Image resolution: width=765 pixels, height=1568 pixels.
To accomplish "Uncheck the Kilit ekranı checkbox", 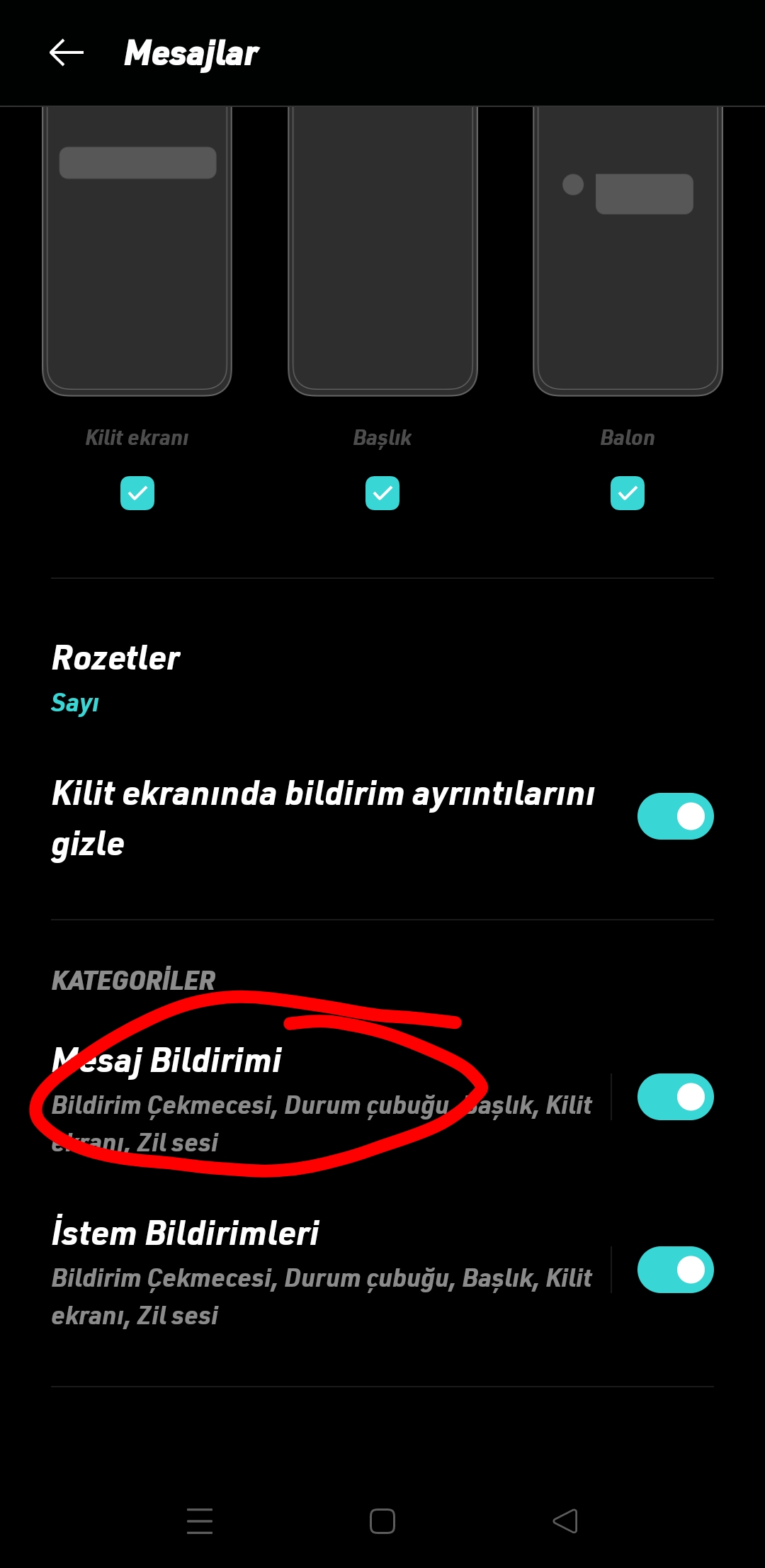I will pos(137,493).
